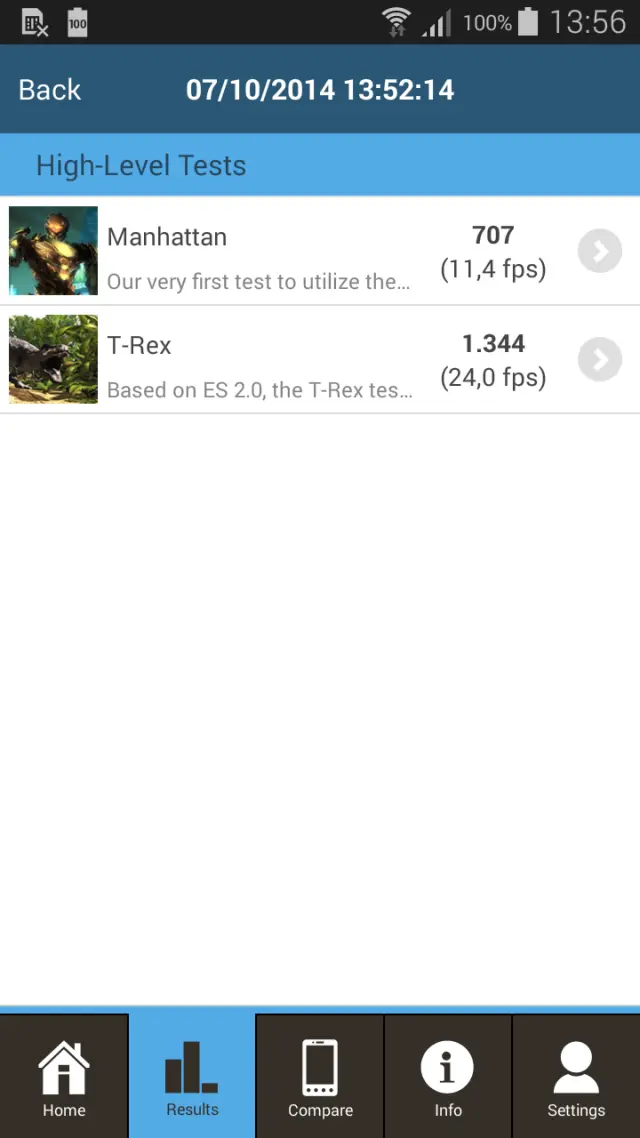The height and width of the screenshot is (1138, 640).
Task: Open the Manhattan test result row
Action: click(x=260, y=251)
